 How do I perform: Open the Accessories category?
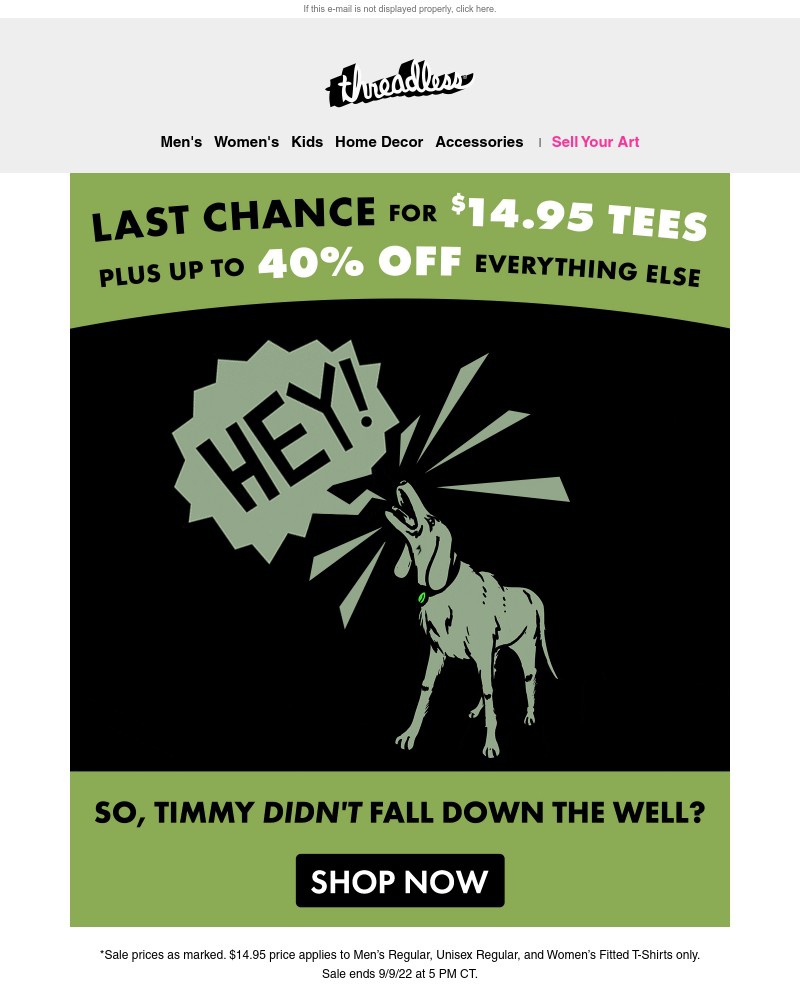tap(479, 142)
